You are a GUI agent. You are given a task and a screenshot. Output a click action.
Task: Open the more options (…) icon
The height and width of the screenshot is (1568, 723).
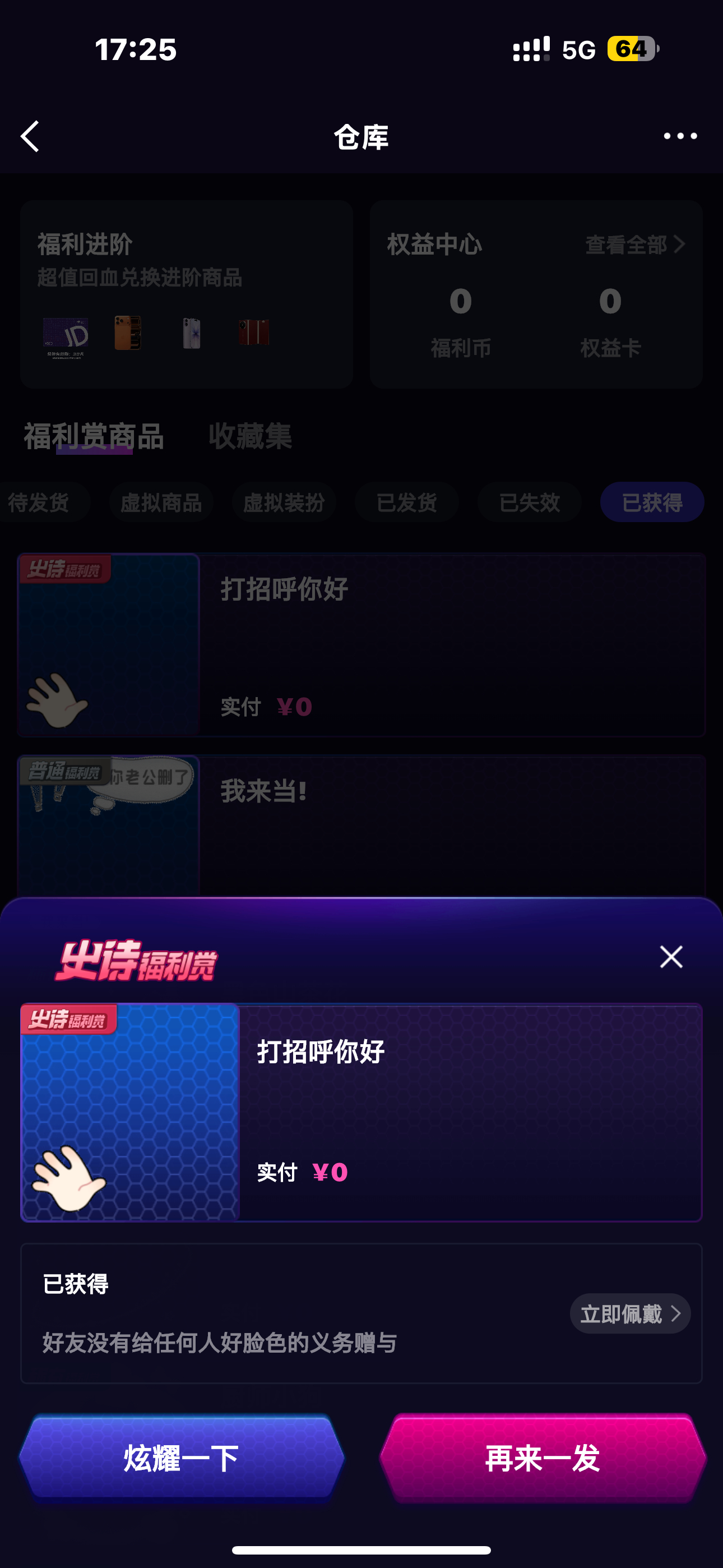tap(680, 136)
